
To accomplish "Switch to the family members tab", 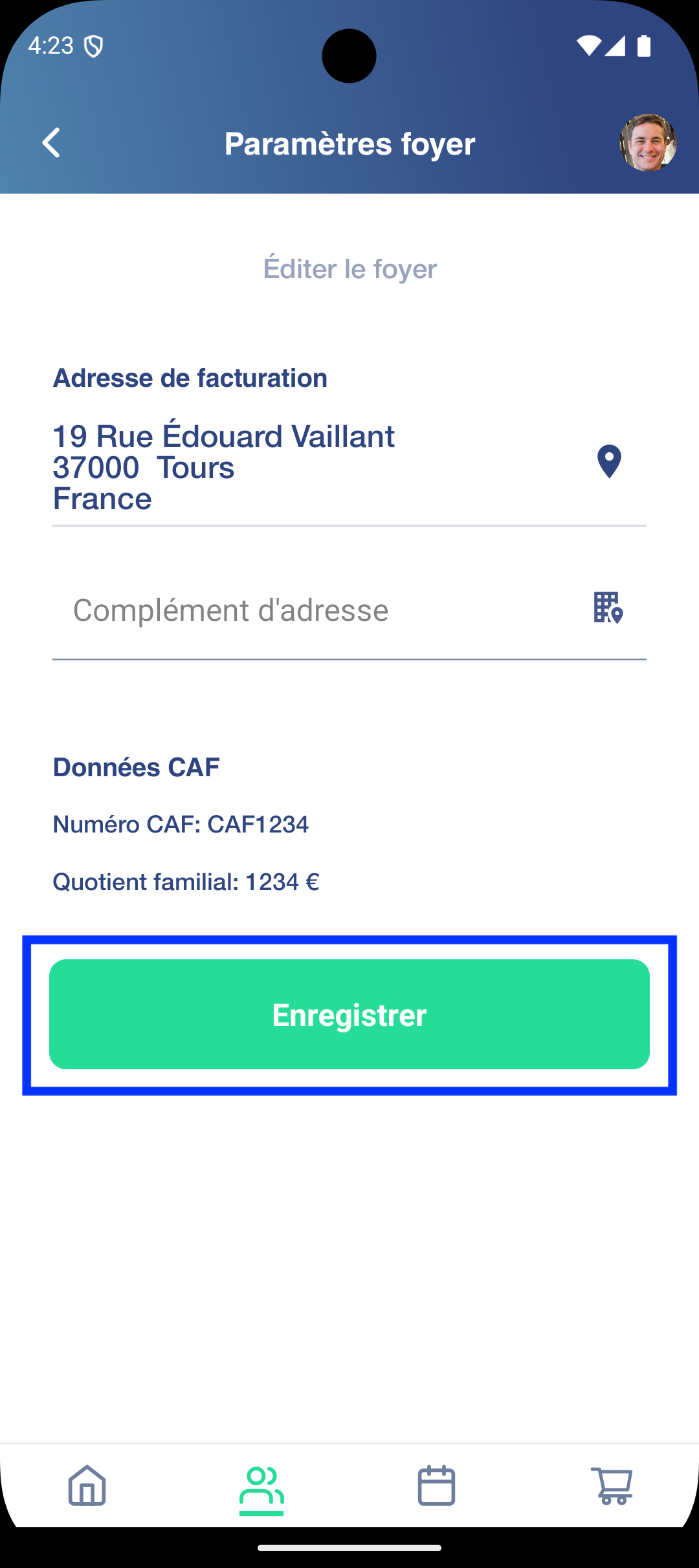I will 261,1486.
